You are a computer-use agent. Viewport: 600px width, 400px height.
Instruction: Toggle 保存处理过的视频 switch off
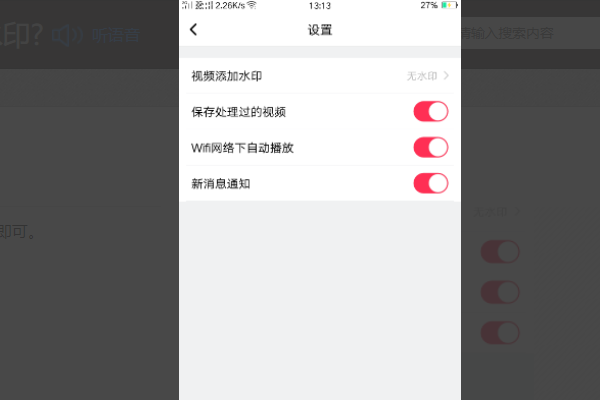coord(431,111)
